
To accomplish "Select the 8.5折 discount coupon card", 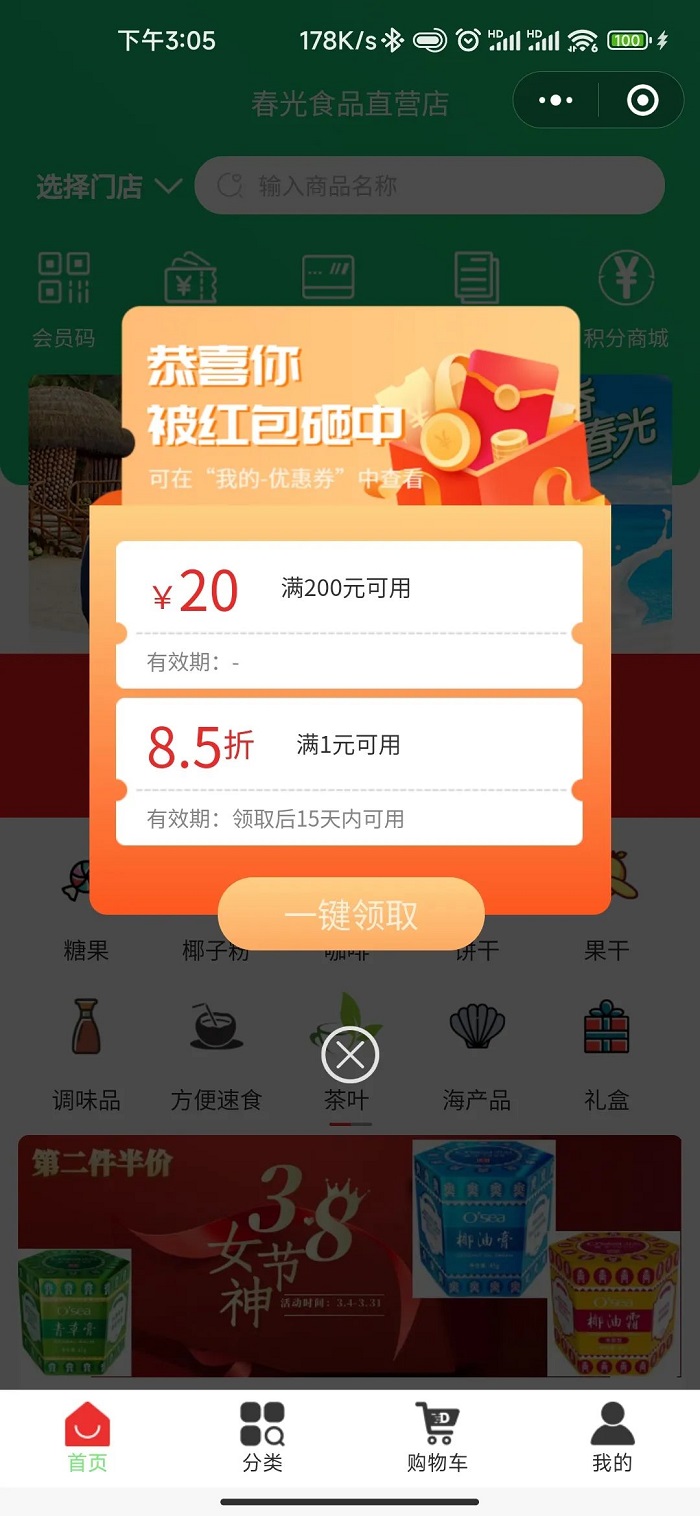I will pyautogui.click(x=349, y=771).
